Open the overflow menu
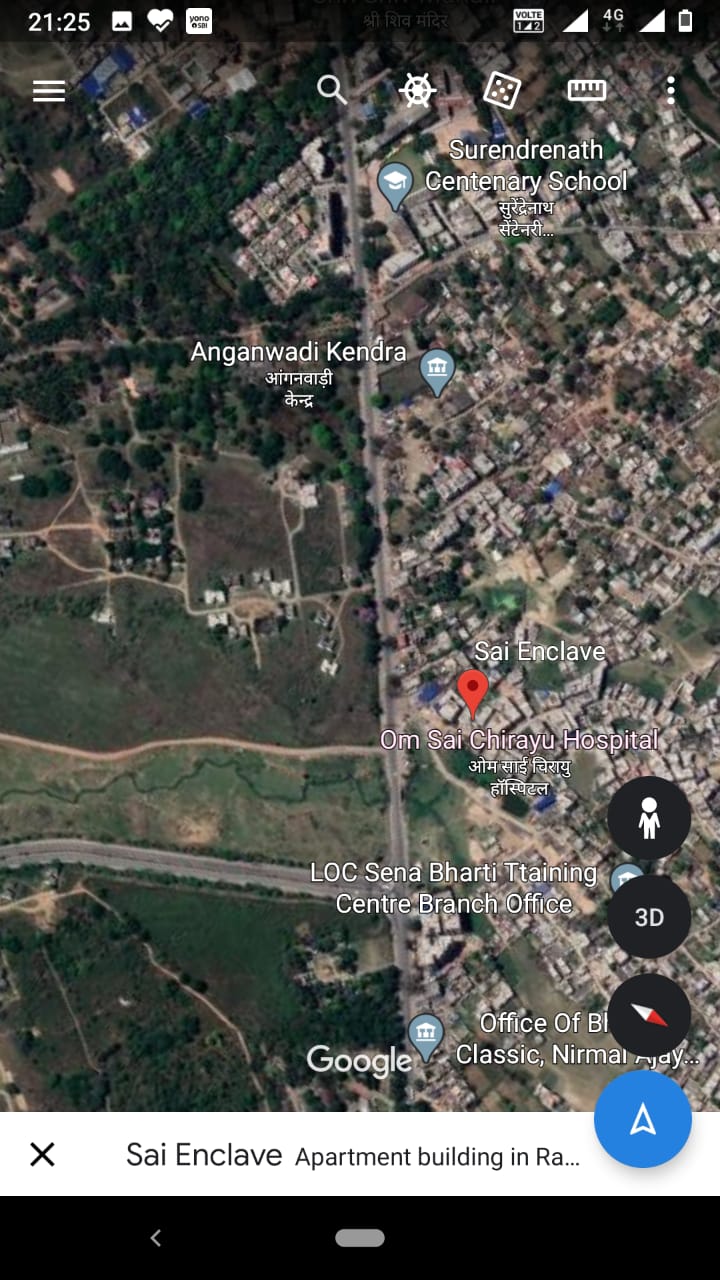 tap(670, 91)
